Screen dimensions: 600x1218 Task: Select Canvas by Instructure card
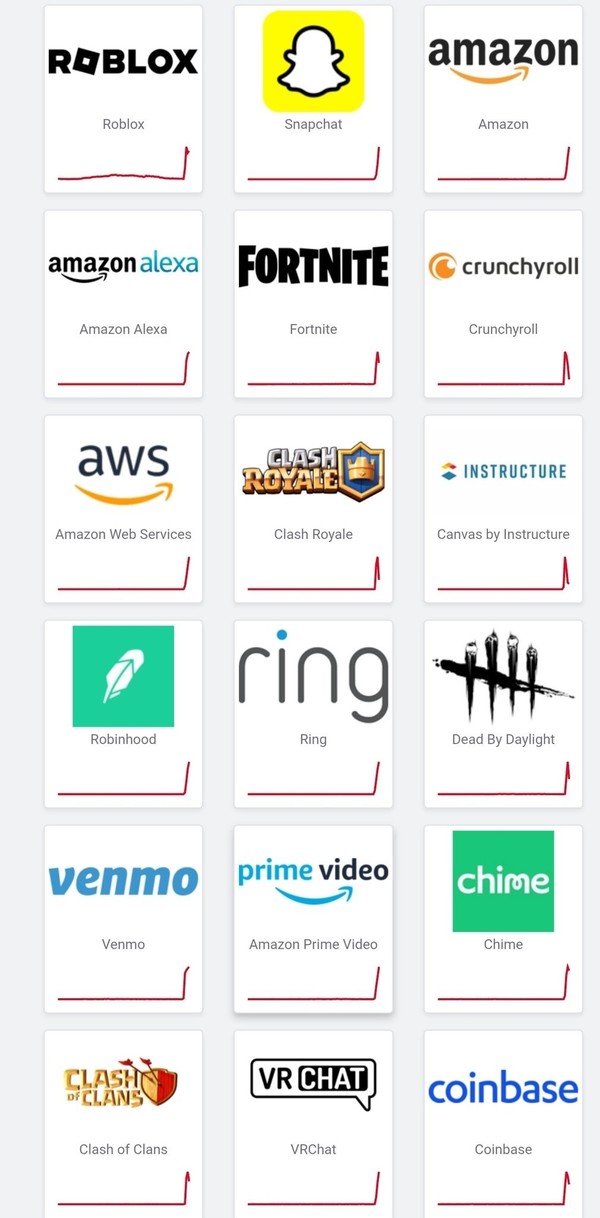point(503,509)
